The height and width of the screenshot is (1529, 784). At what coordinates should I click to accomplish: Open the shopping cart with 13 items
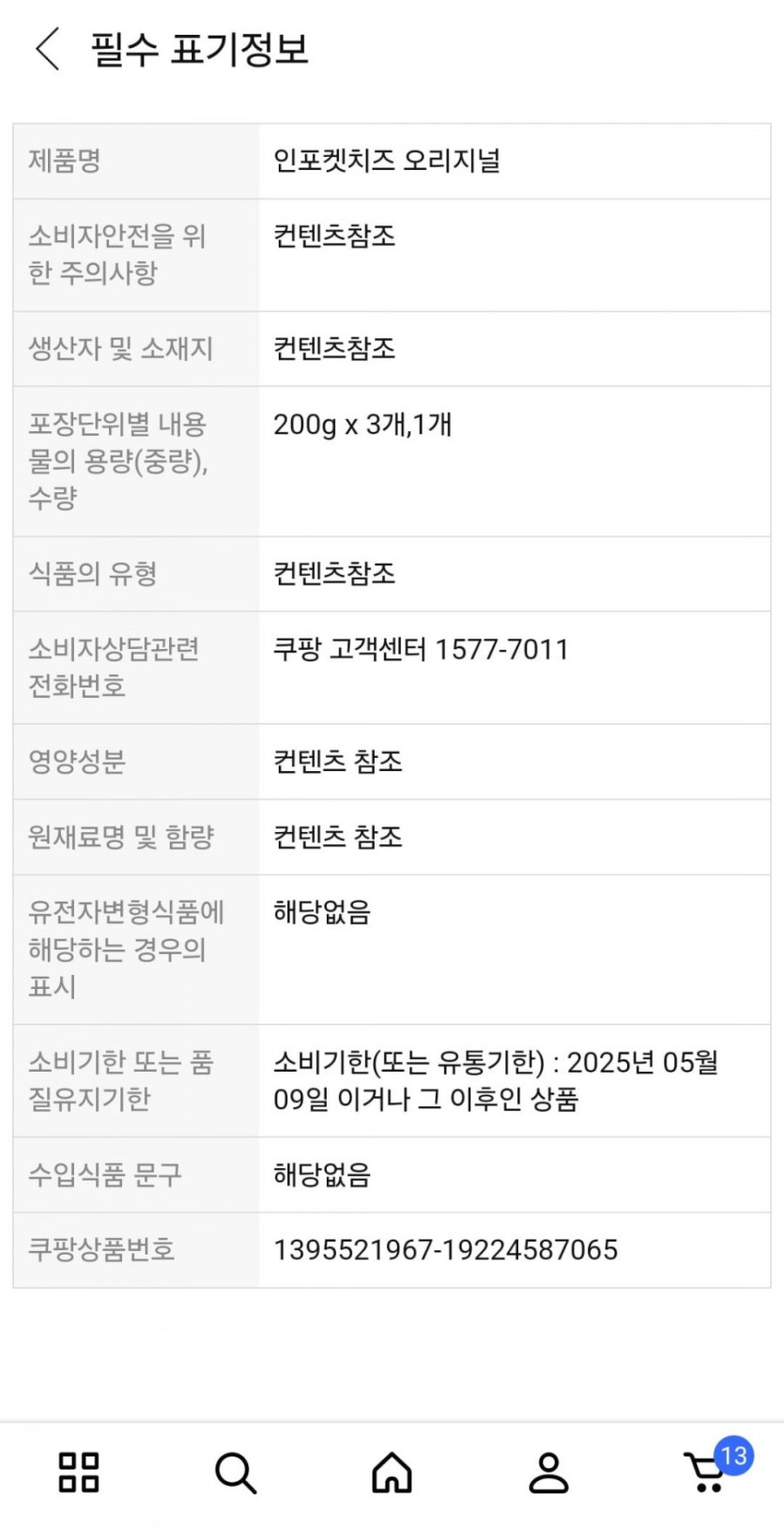[711, 1468]
